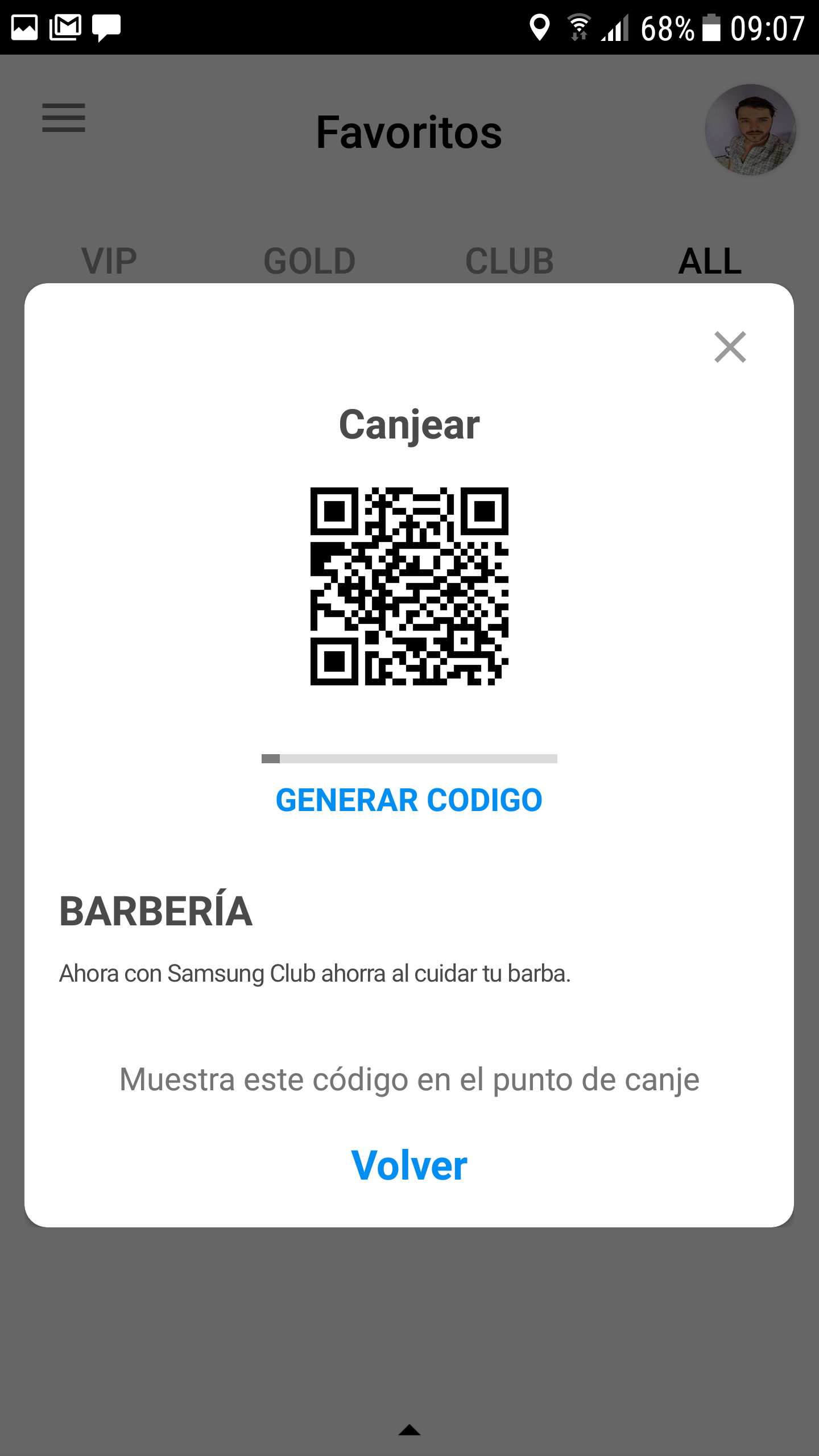
Task: Switch to the GOLD tab
Action: click(309, 261)
